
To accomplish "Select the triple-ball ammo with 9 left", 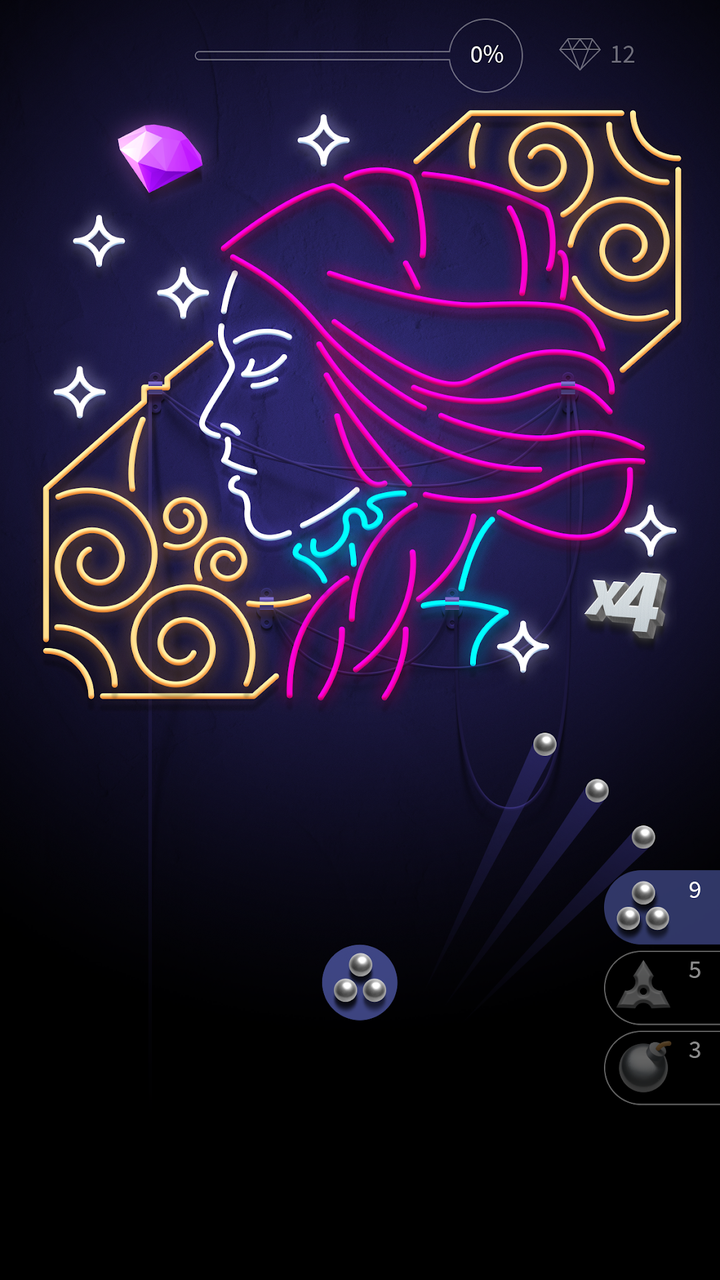I will pyautogui.click(x=662, y=907).
